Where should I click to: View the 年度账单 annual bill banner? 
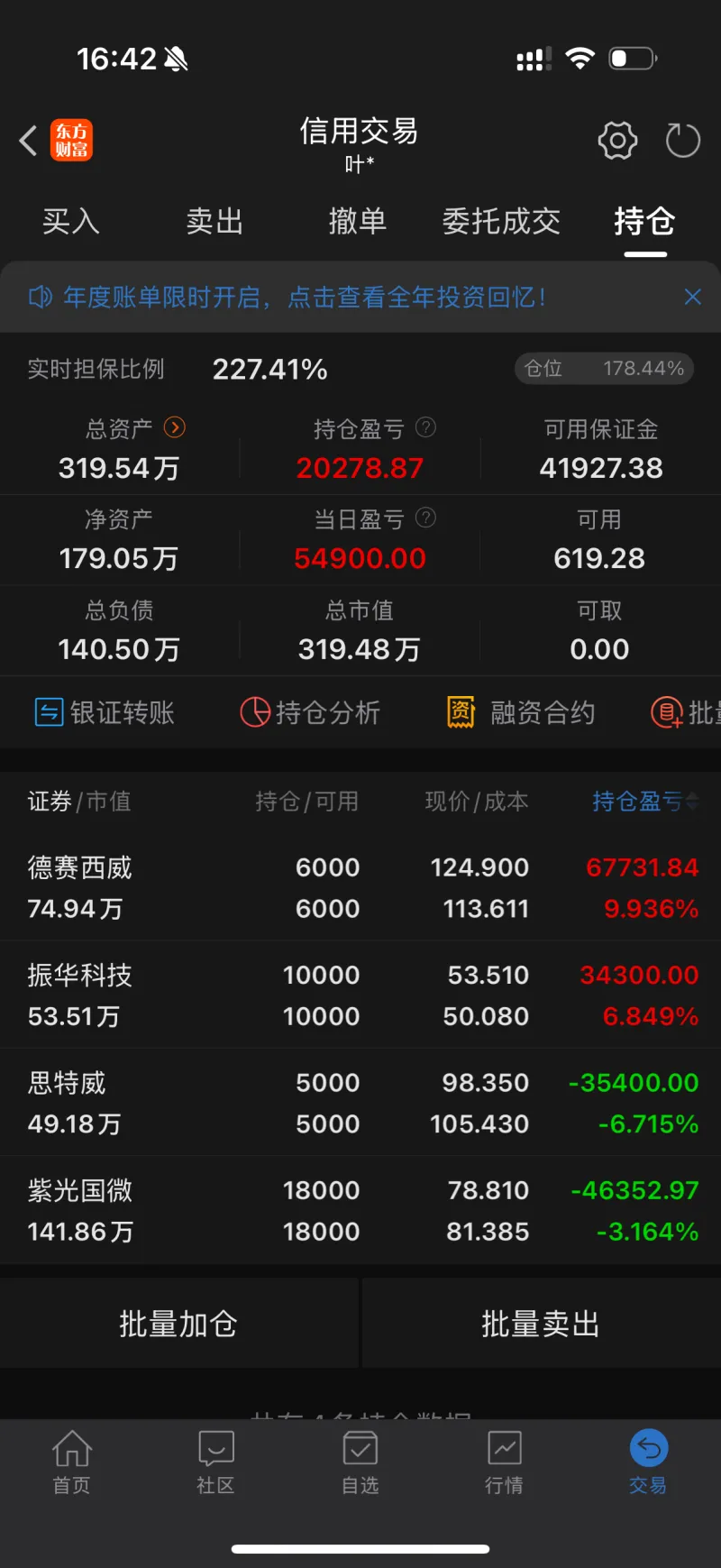304,298
